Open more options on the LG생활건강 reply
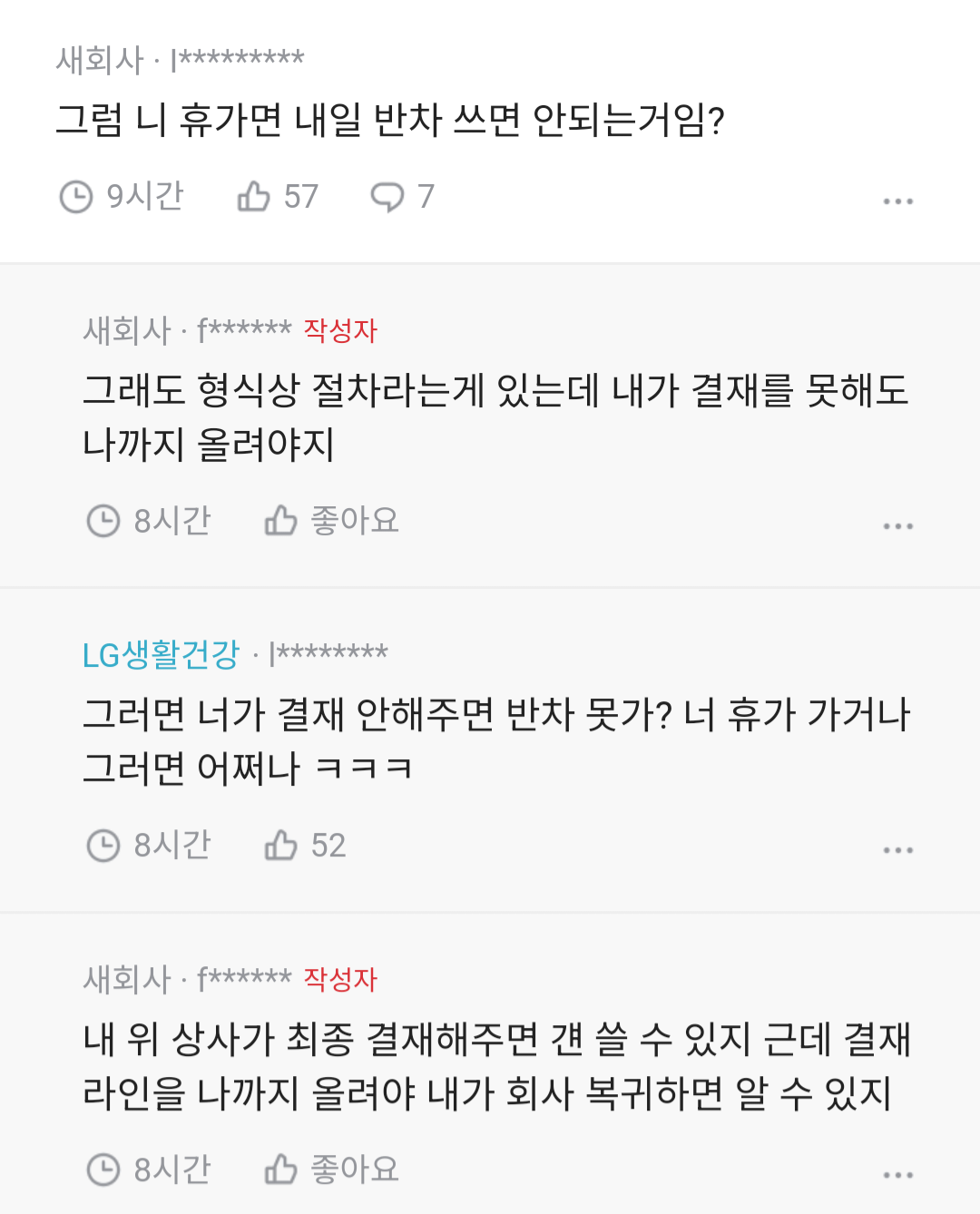980x1214 pixels. pos(897,850)
